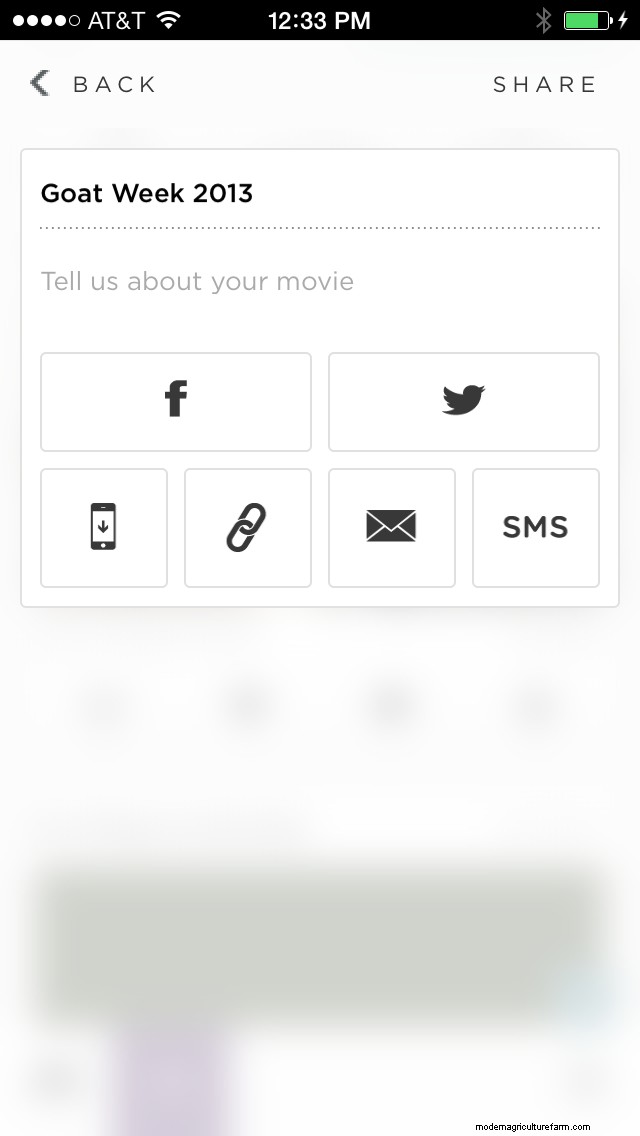Copy the movie link
This screenshot has height=1136, width=640.
(248, 527)
